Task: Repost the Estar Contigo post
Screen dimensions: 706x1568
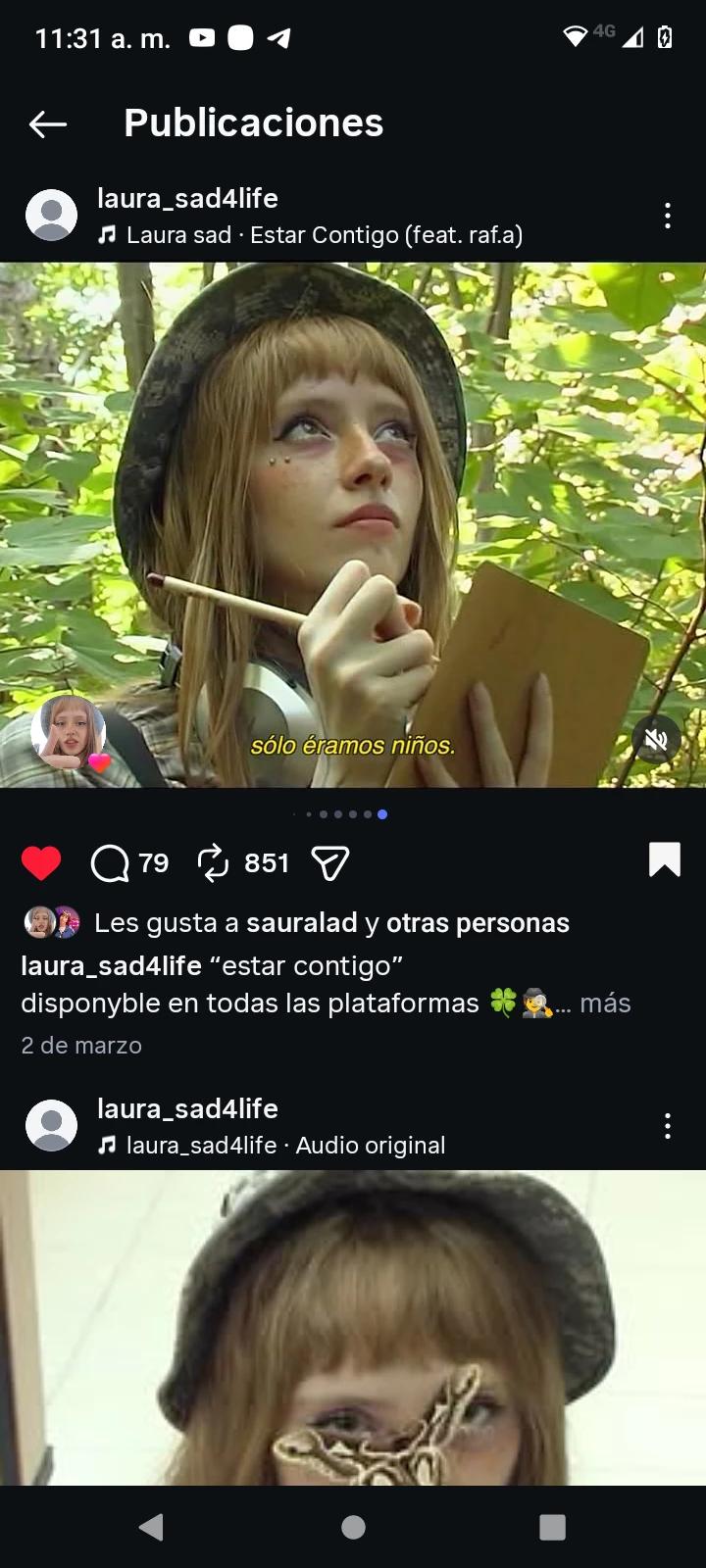Action: pos(213,863)
